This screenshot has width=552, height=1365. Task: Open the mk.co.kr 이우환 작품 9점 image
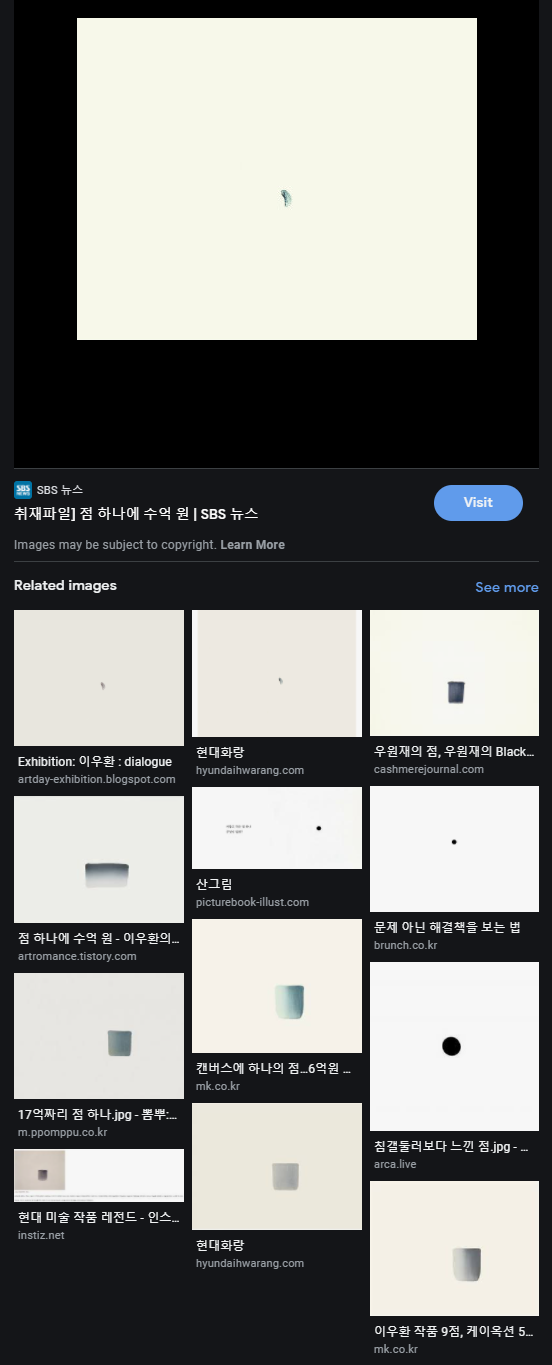click(x=454, y=1248)
